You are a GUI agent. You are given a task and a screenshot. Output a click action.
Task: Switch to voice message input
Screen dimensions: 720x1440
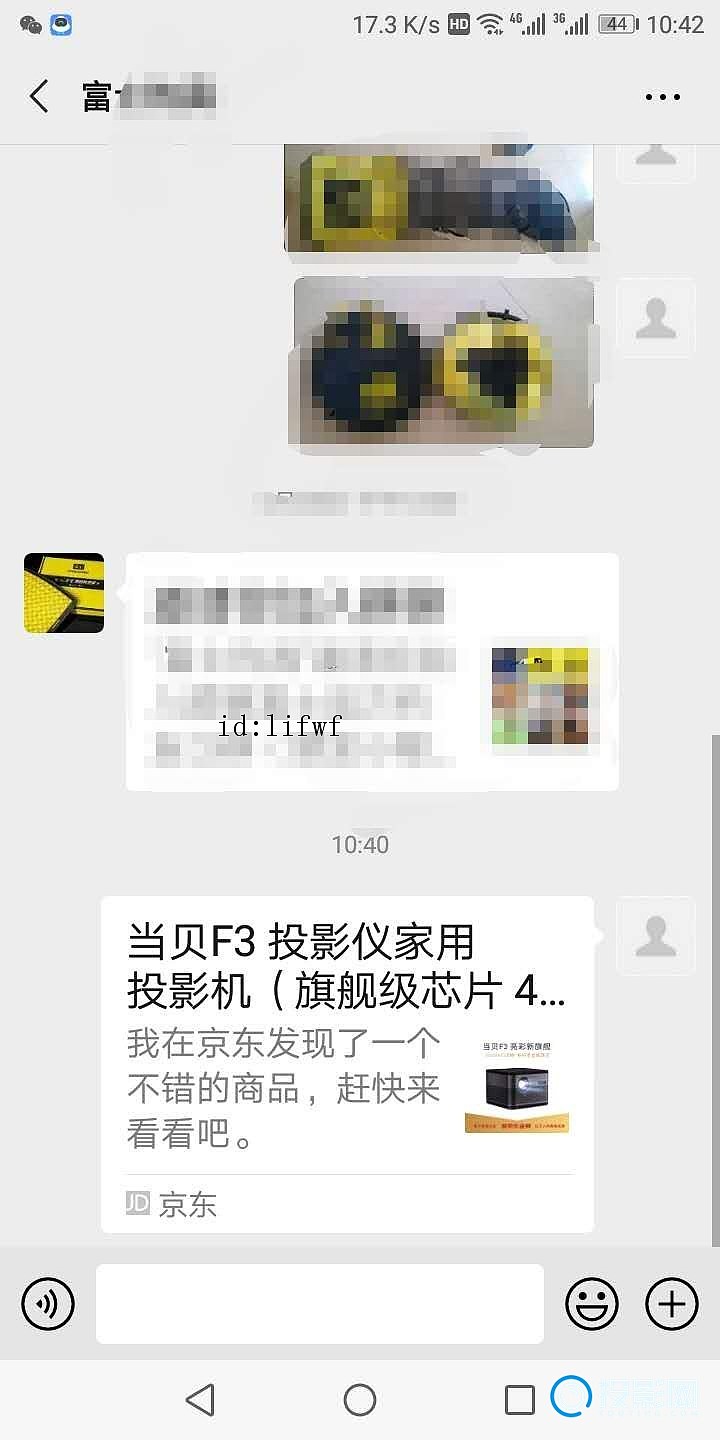pos(48,1304)
